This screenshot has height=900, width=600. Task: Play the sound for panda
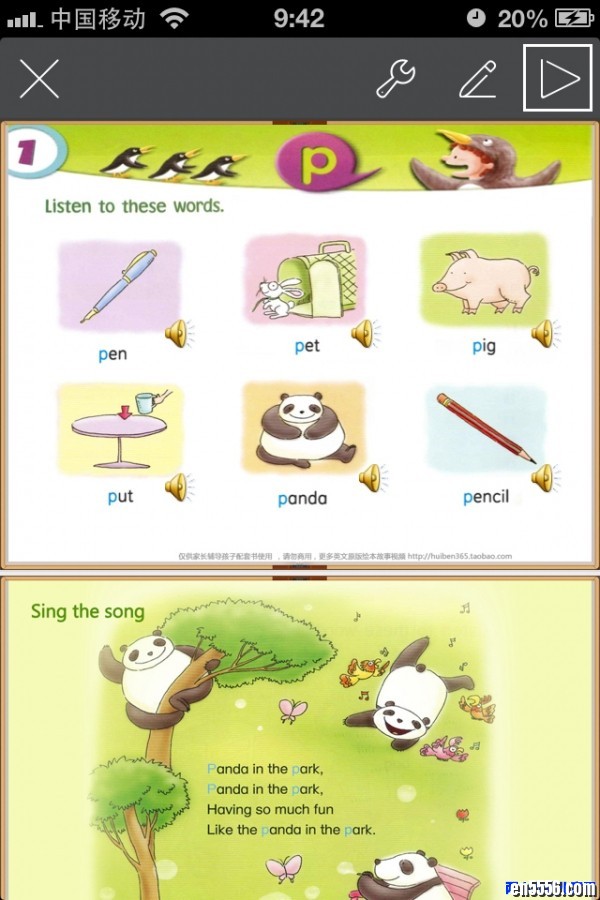pyautogui.click(x=371, y=477)
